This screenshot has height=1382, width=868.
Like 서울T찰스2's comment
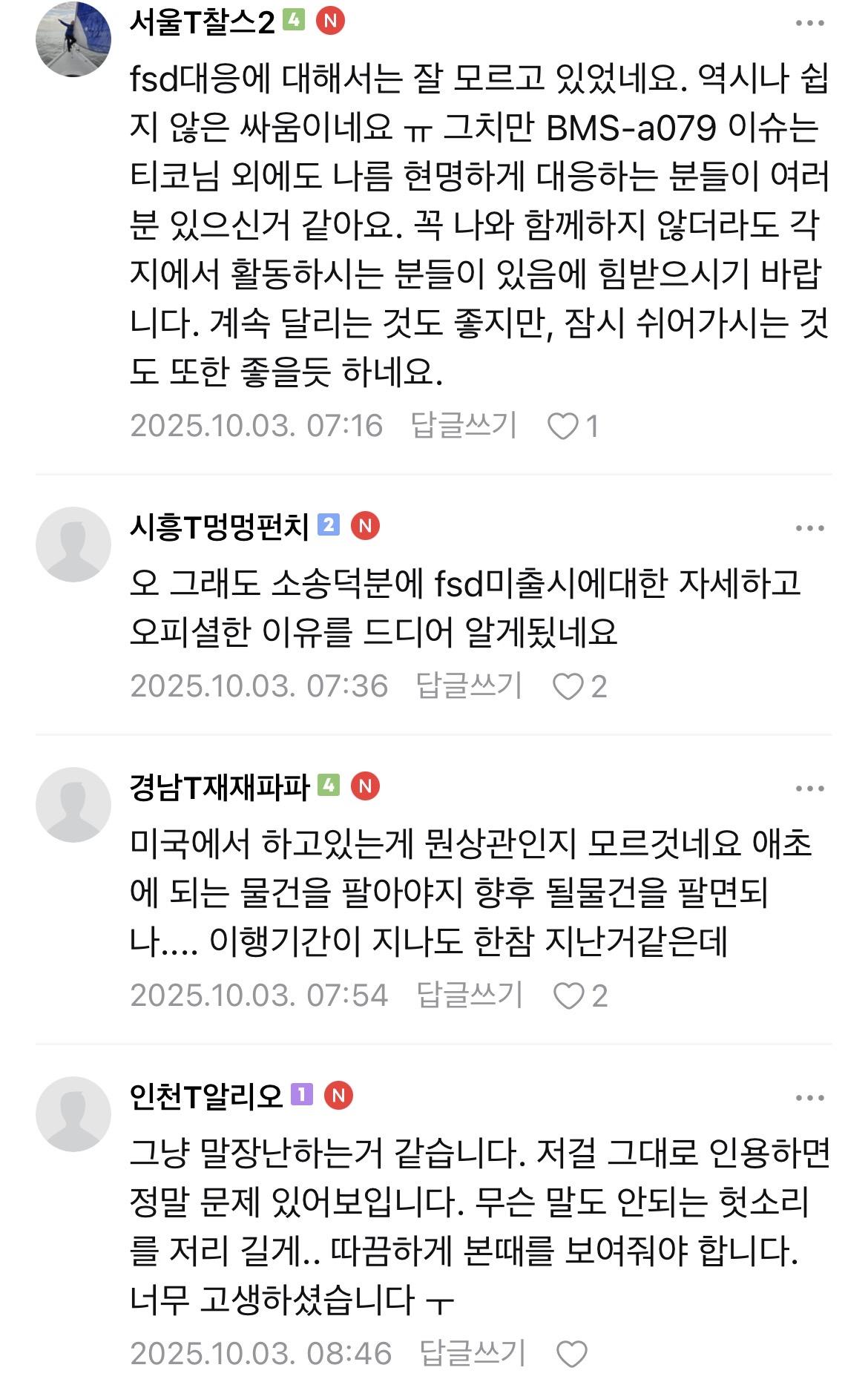coord(563,426)
